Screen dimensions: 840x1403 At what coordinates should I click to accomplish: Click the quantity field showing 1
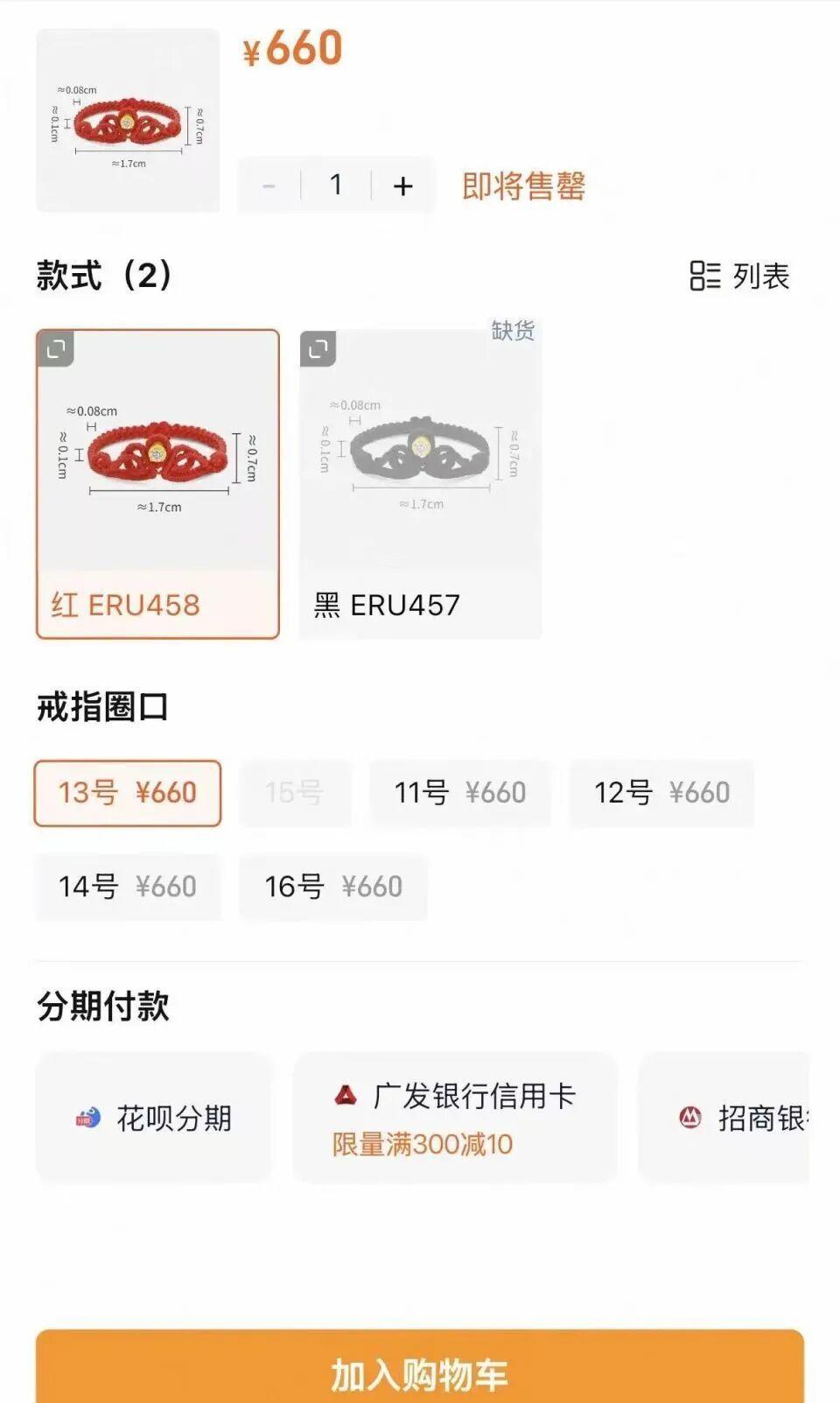pyautogui.click(x=334, y=185)
